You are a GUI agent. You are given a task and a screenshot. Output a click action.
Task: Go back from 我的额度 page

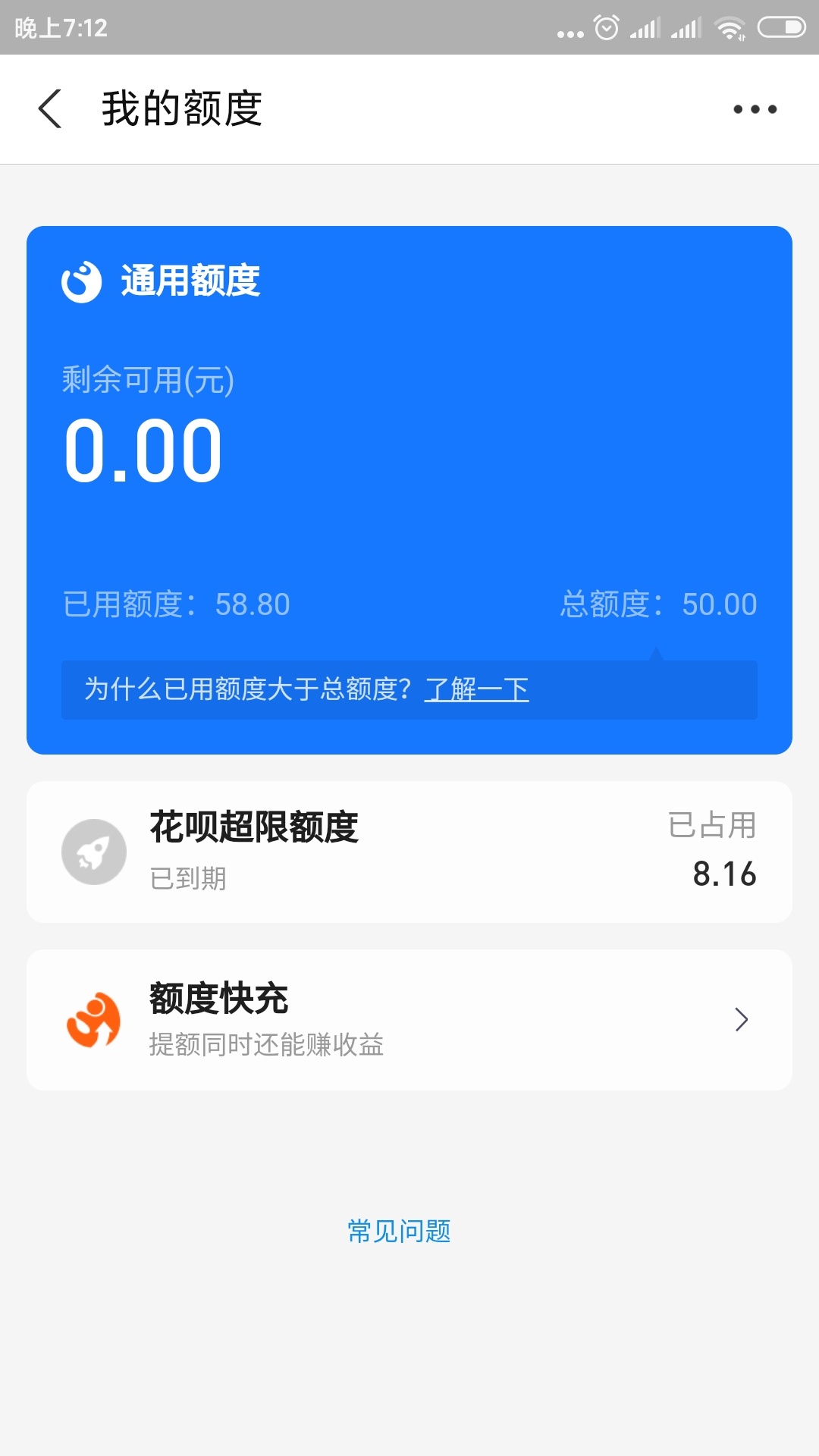coord(50,108)
